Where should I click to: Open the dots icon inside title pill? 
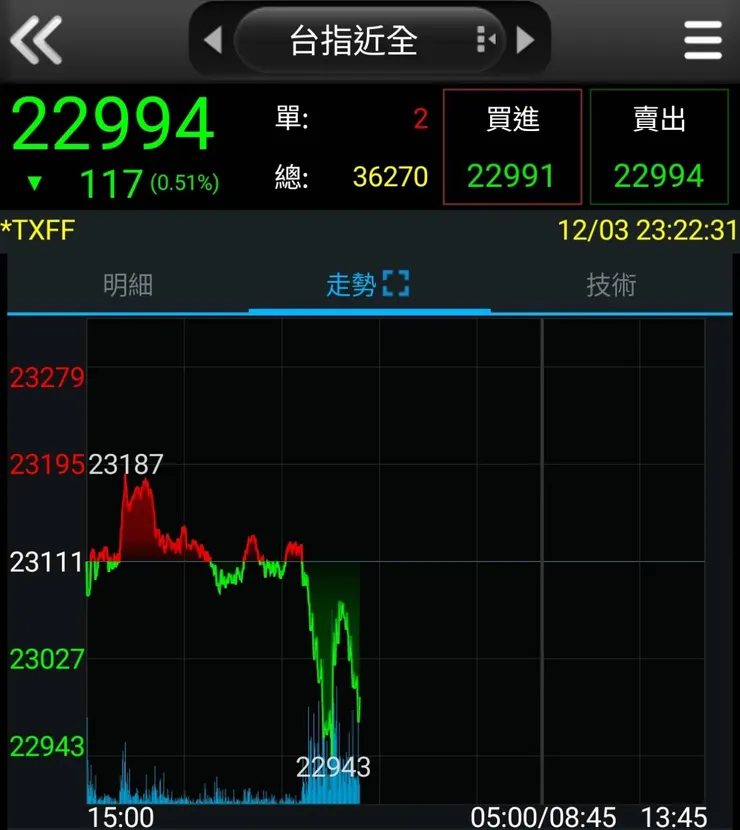click(x=484, y=38)
